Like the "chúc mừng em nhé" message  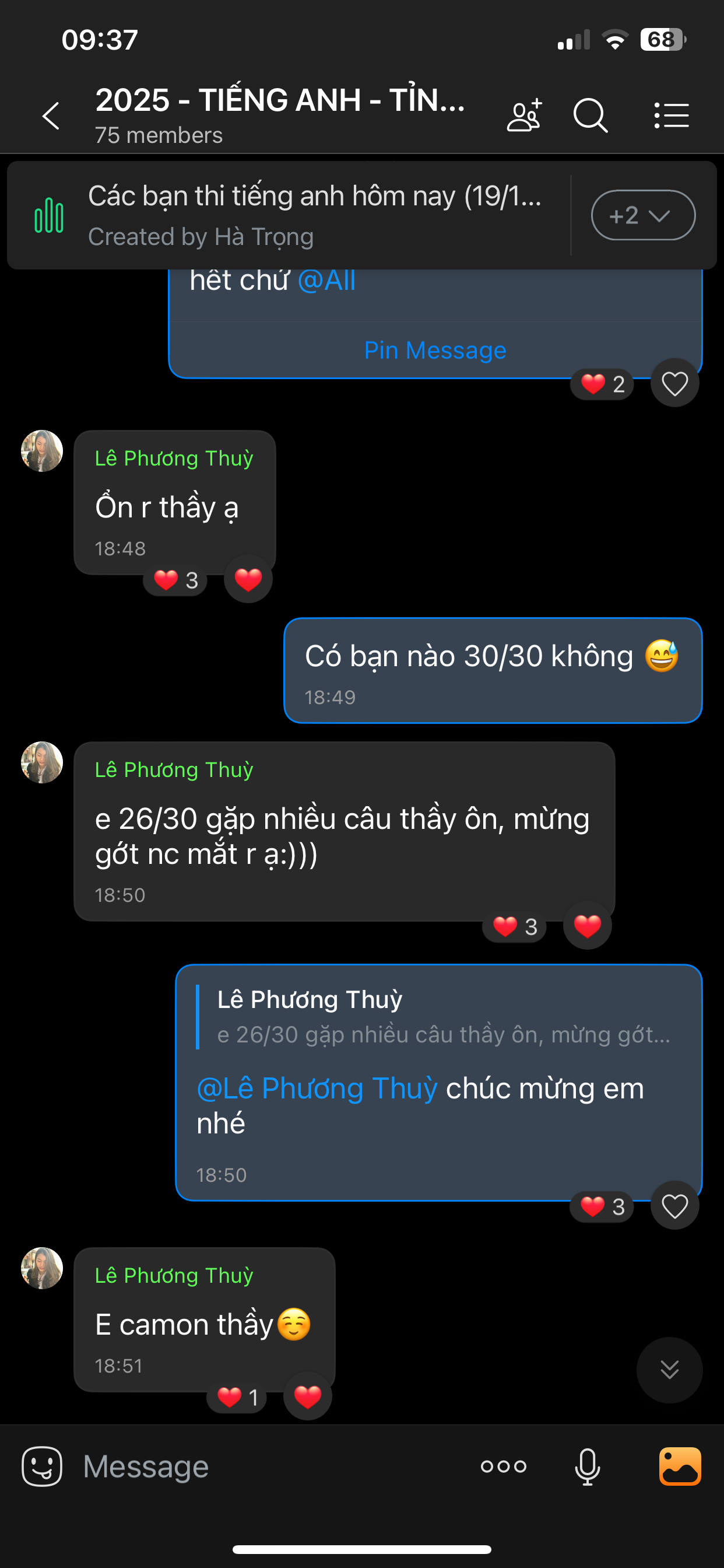point(674,1206)
